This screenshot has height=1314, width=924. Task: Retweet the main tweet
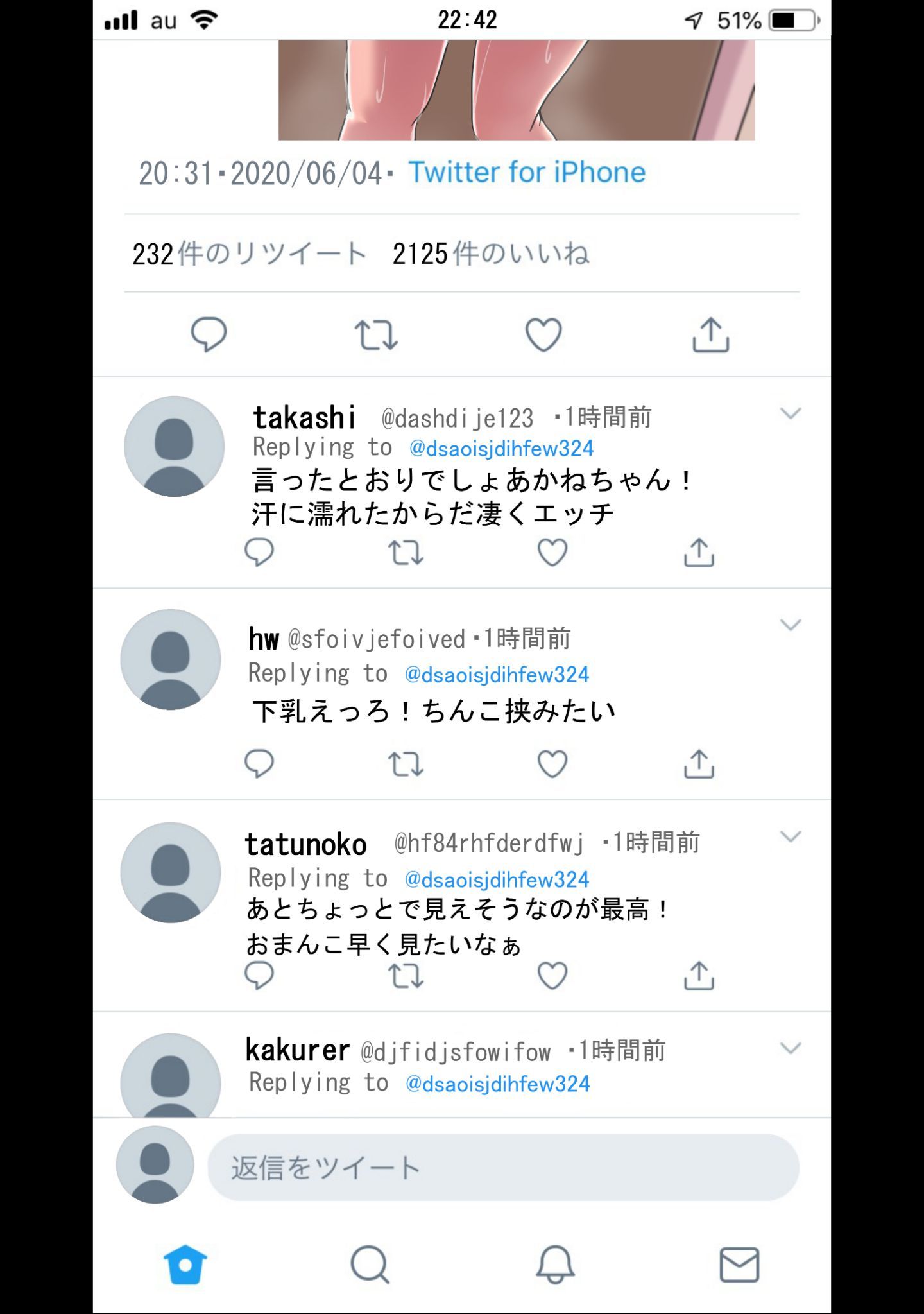coord(376,334)
